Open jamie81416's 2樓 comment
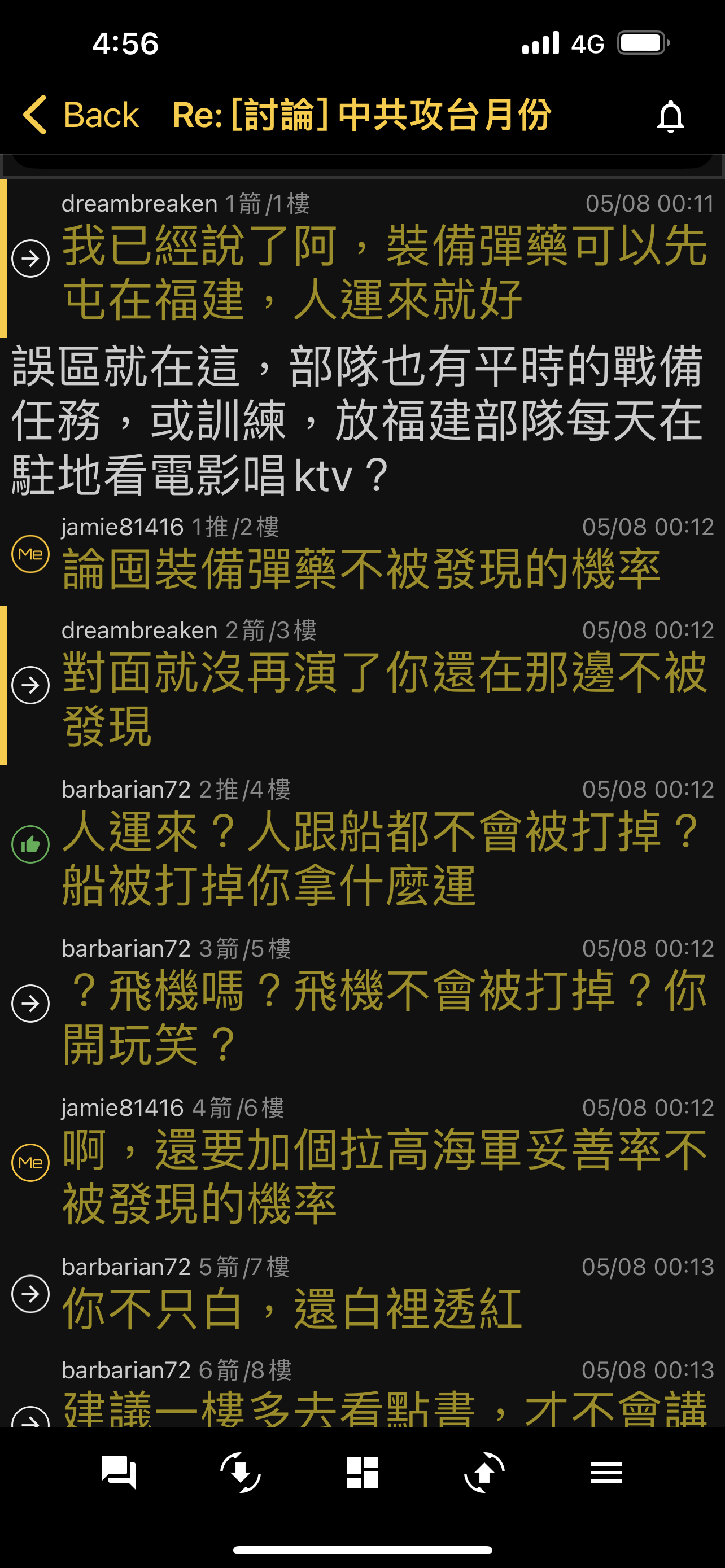 pos(362,553)
